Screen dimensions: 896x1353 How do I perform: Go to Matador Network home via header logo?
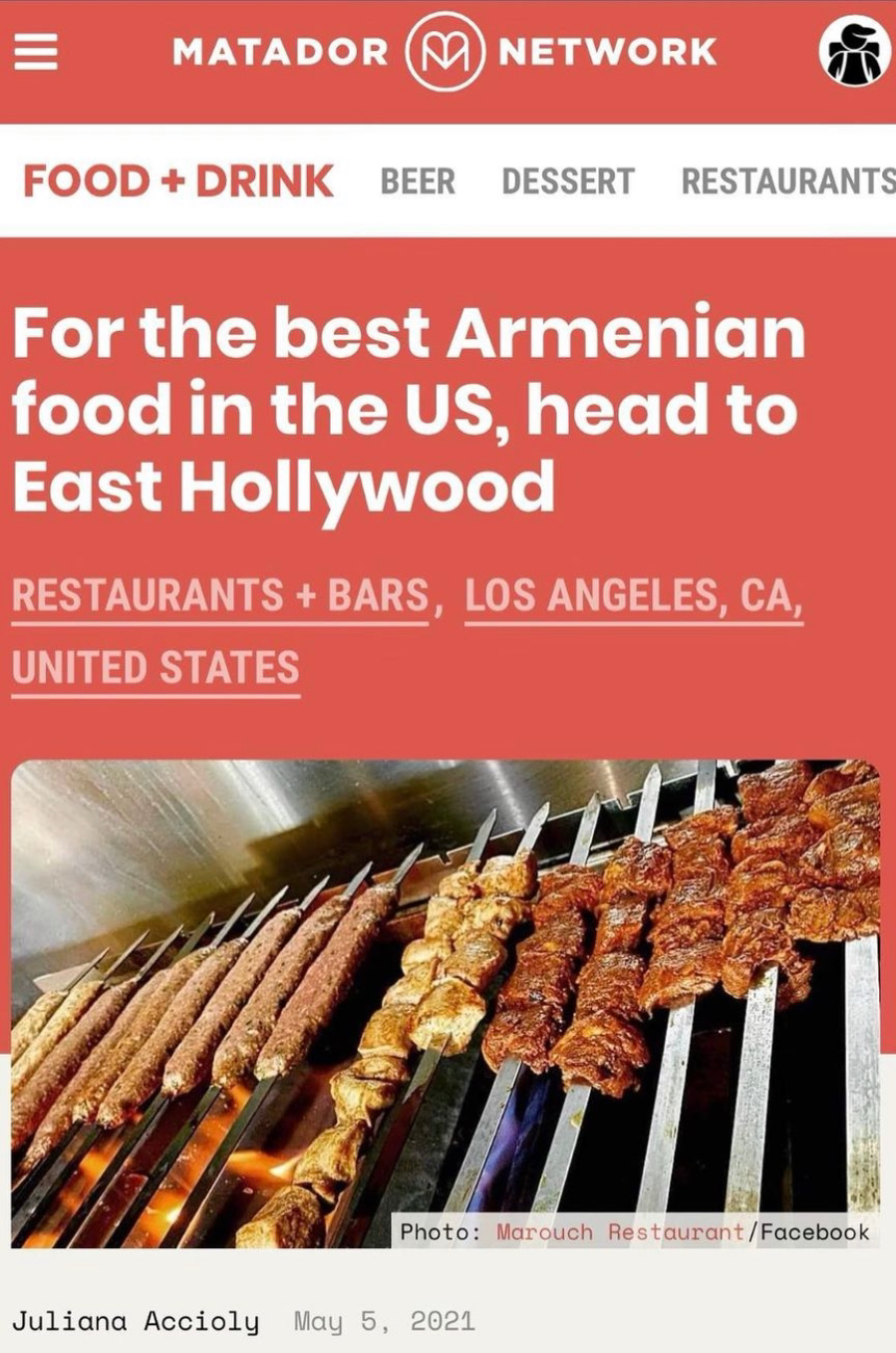point(445,52)
